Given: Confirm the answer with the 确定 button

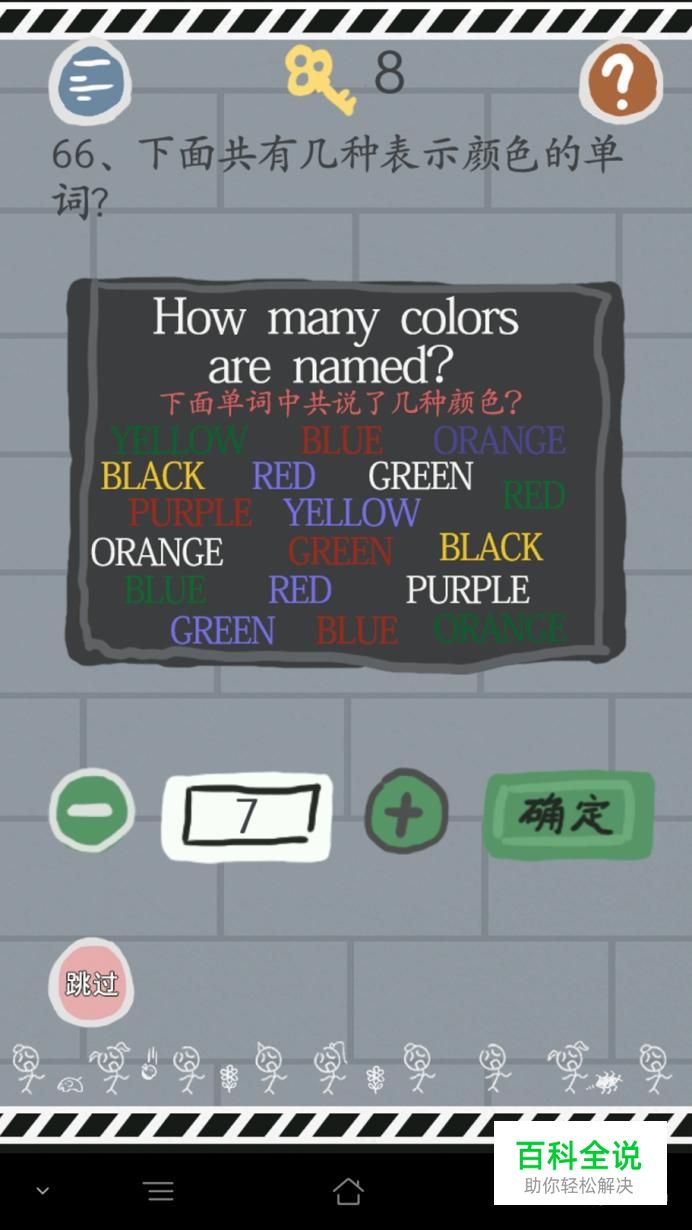Looking at the screenshot, I should (568, 814).
